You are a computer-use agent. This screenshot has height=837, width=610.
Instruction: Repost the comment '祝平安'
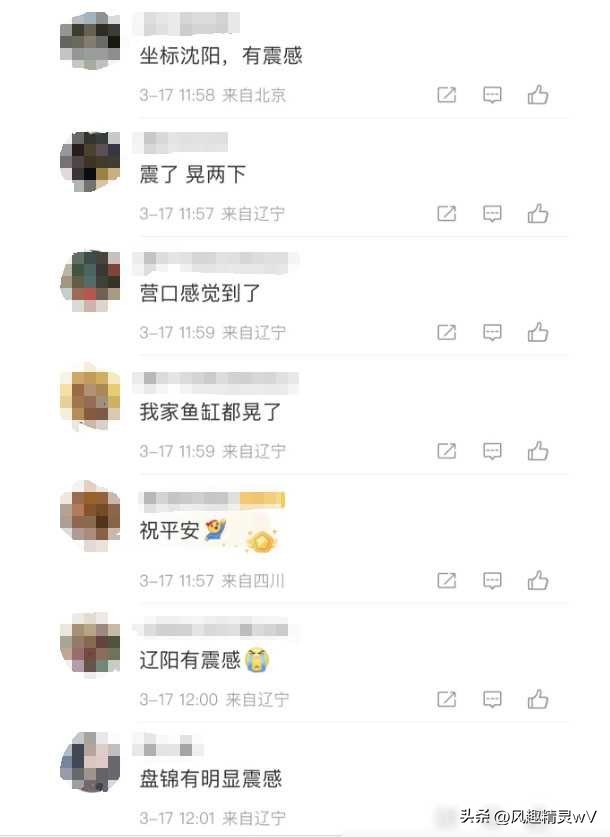click(x=447, y=580)
